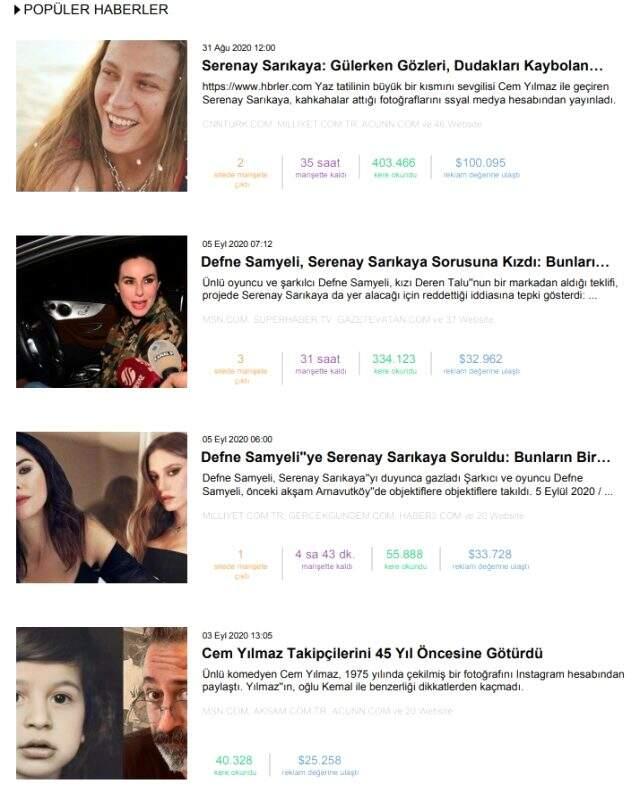Open the smiling Serenay Sarıkaya photo thumbnail
The width and height of the screenshot is (640, 792).
tap(101, 116)
